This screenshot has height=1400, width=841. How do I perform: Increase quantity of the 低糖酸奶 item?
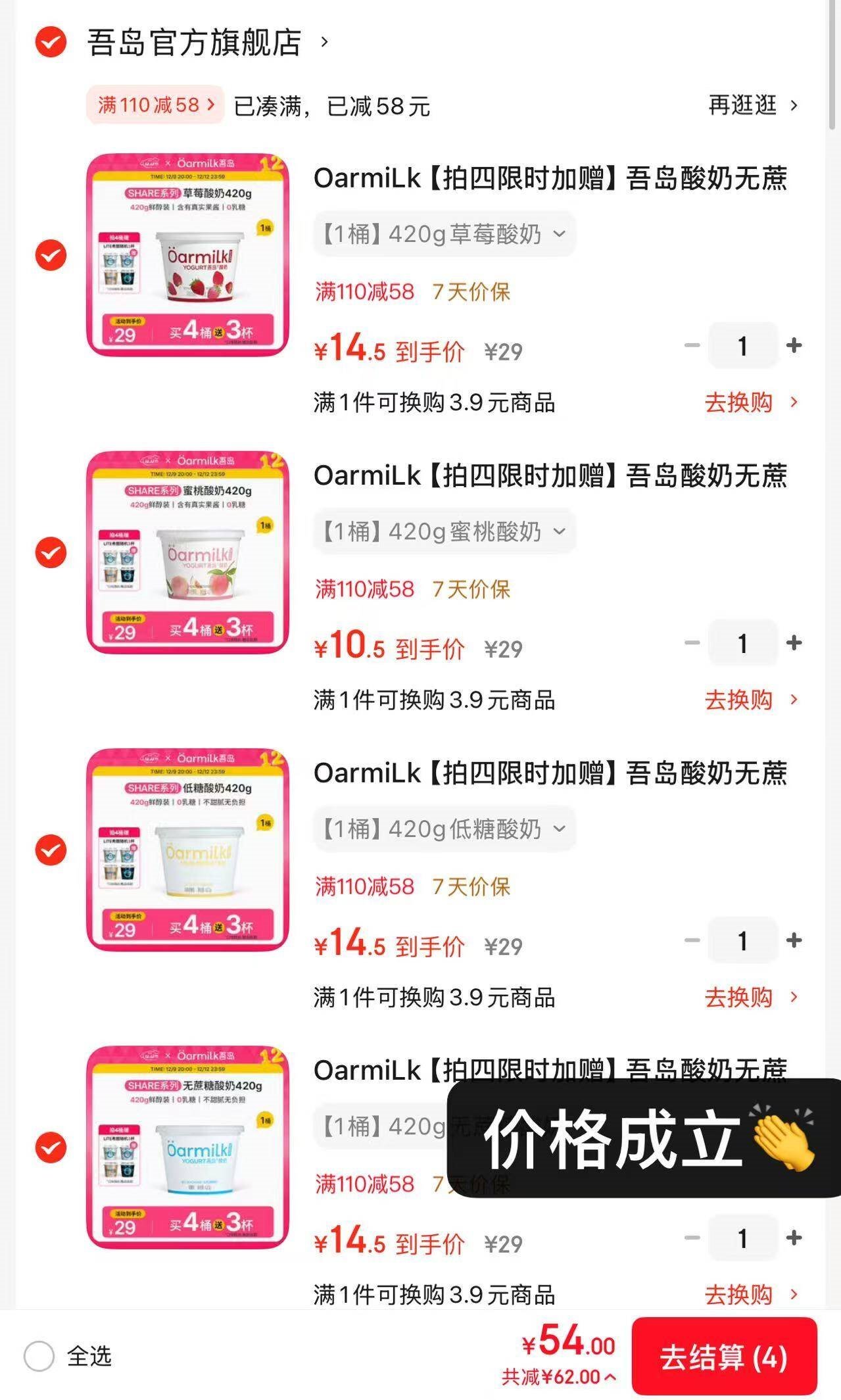pyautogui.click(x=794, y=940)
